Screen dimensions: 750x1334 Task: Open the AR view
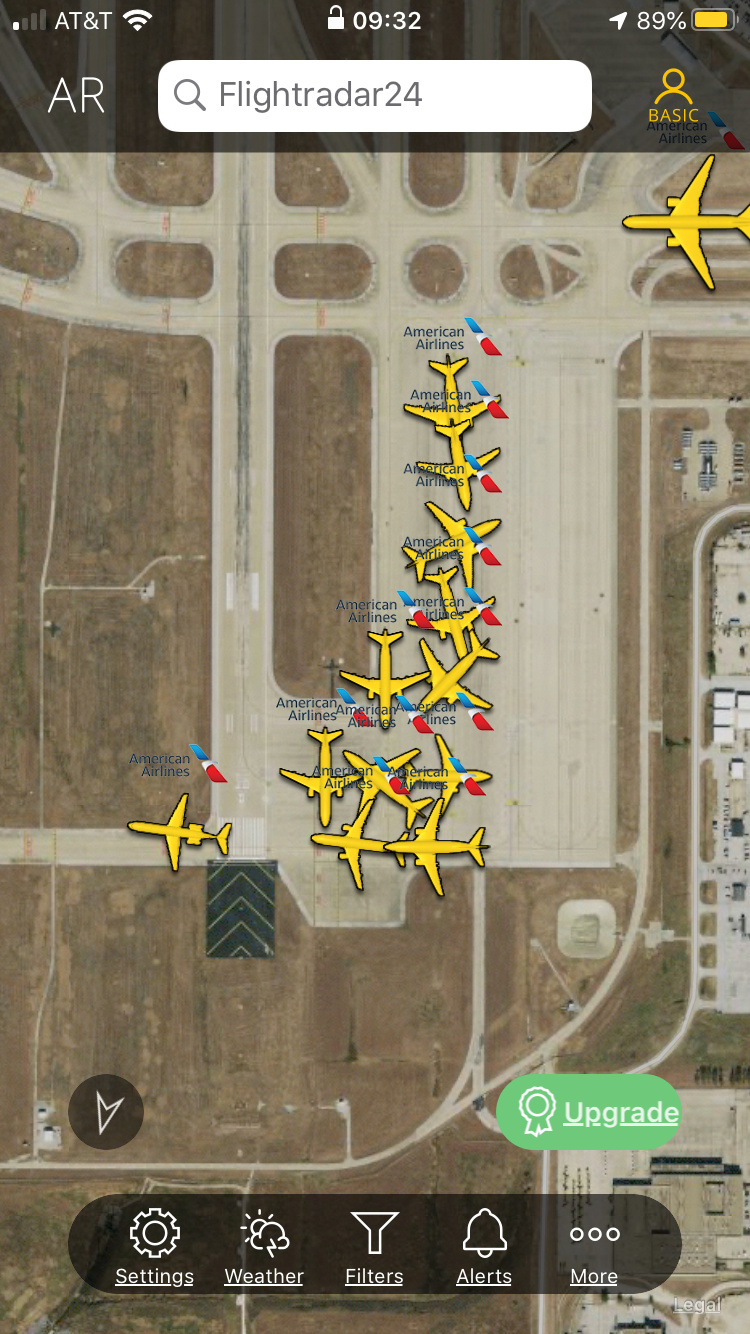tap(76, 96)
